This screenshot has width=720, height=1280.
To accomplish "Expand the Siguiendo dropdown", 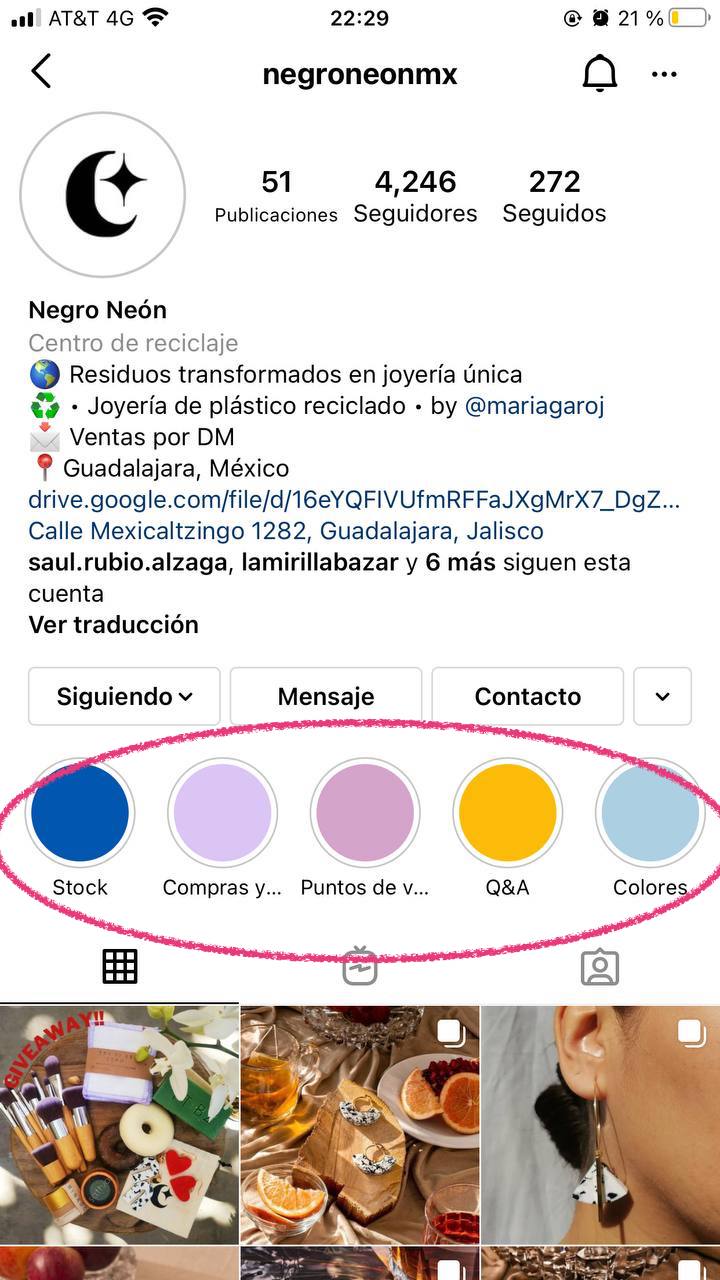I will (124, 696).
